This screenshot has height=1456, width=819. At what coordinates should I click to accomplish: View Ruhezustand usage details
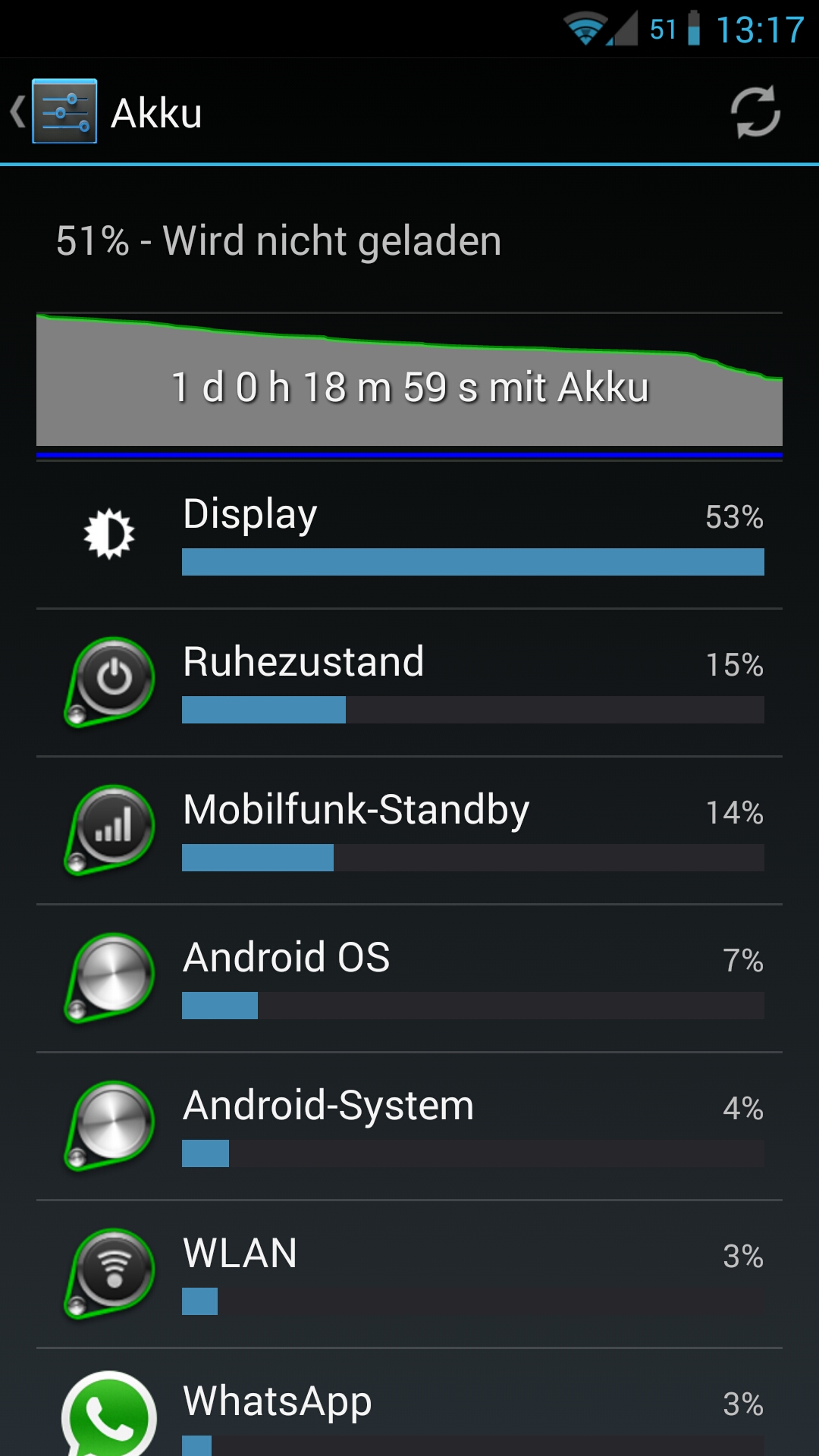click(409, 682)
